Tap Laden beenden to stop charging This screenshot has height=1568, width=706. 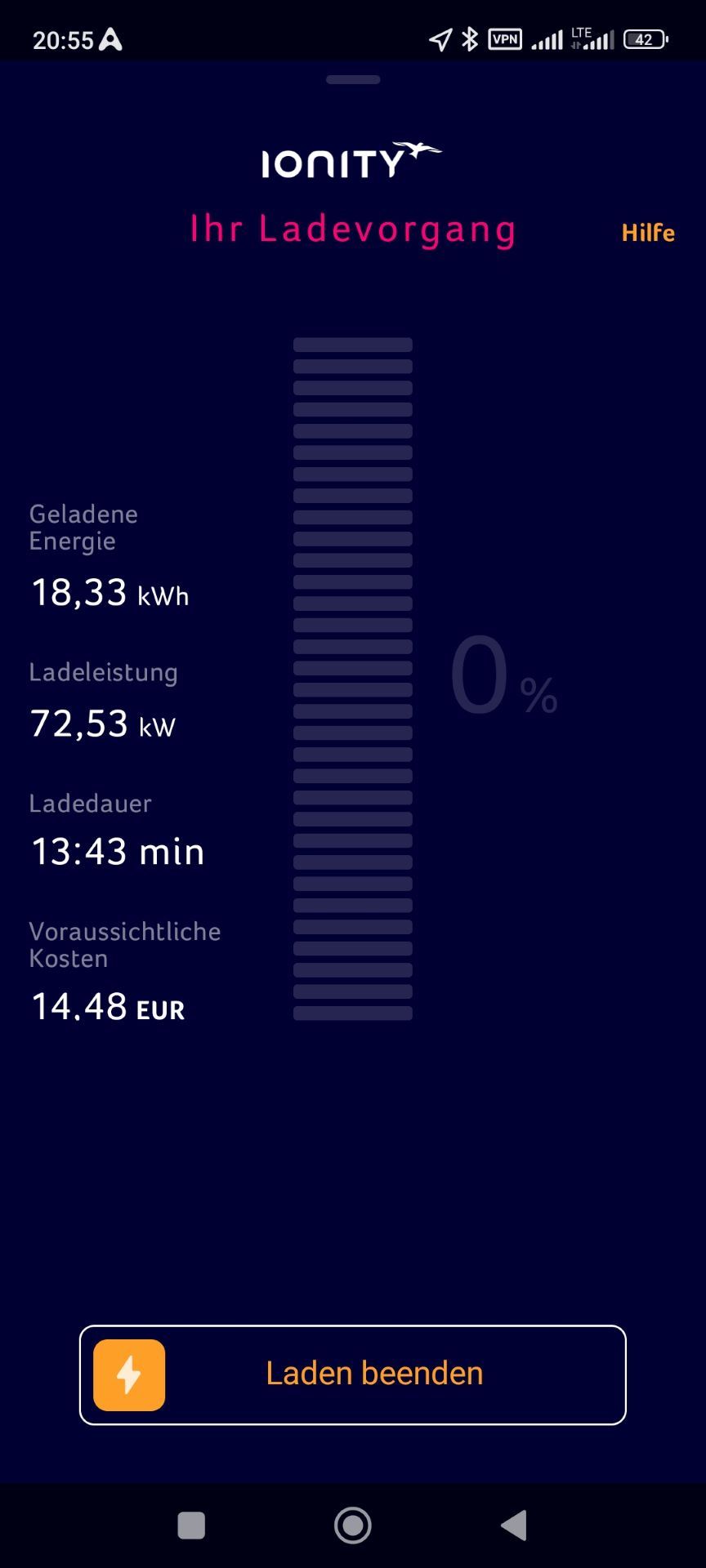(x=353, y=1374)
